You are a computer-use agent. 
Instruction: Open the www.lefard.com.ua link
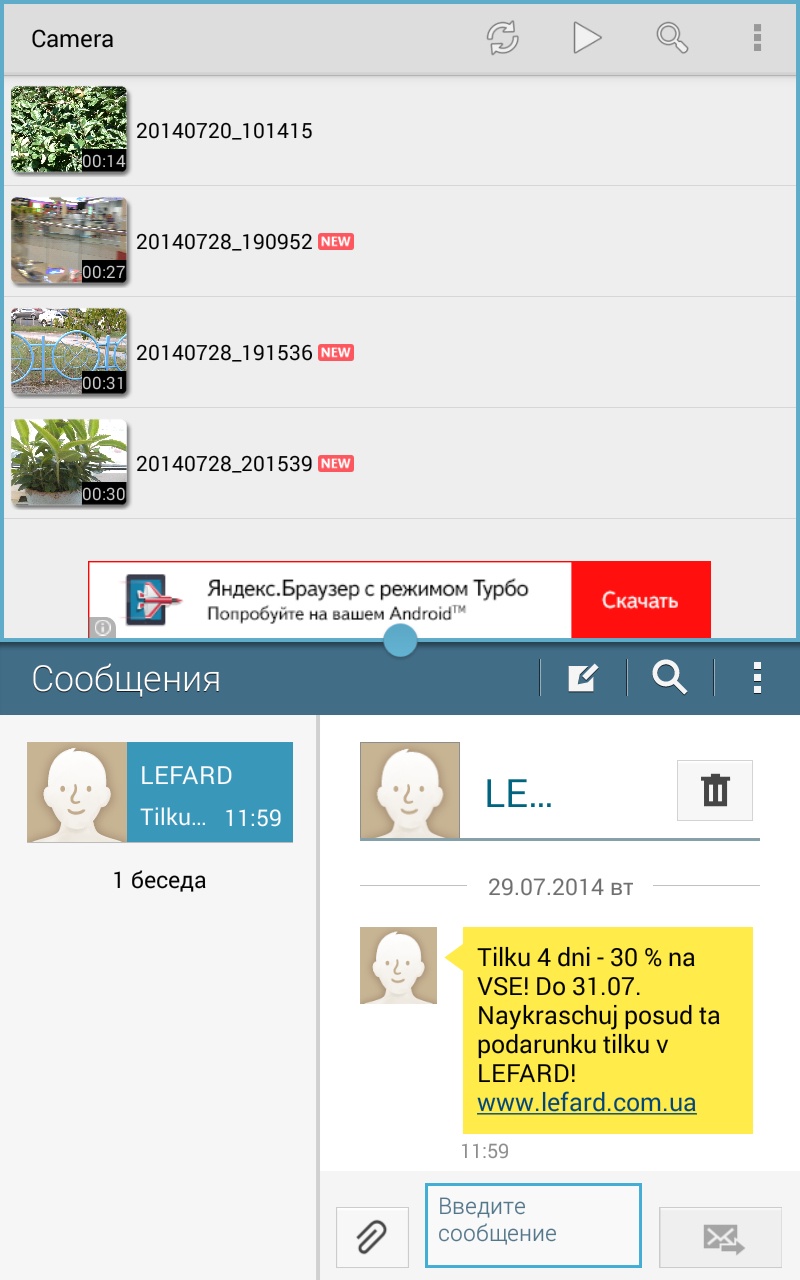tap(586, 1104)
